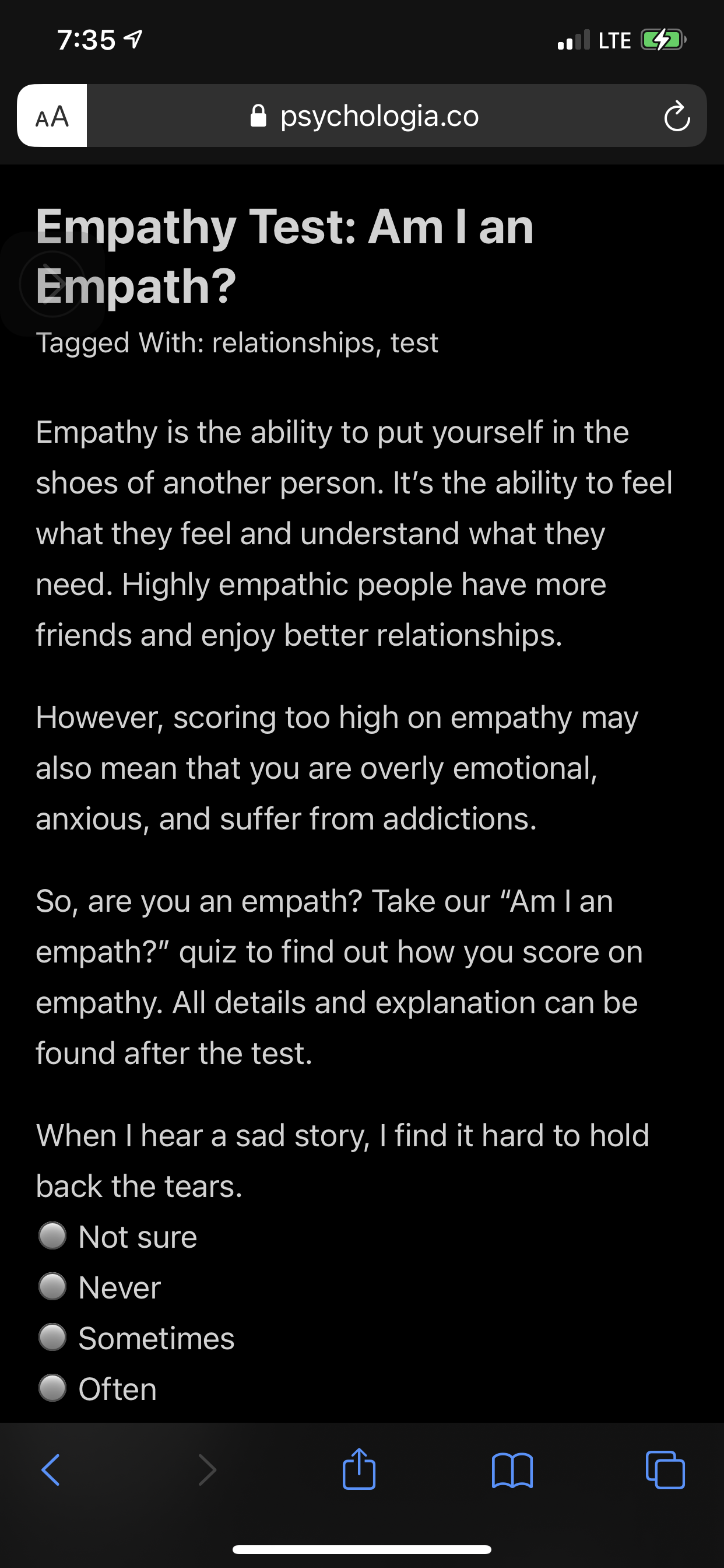Tap the psychologia.co address bar
The image size is (724, 1568).
[365, 116]
